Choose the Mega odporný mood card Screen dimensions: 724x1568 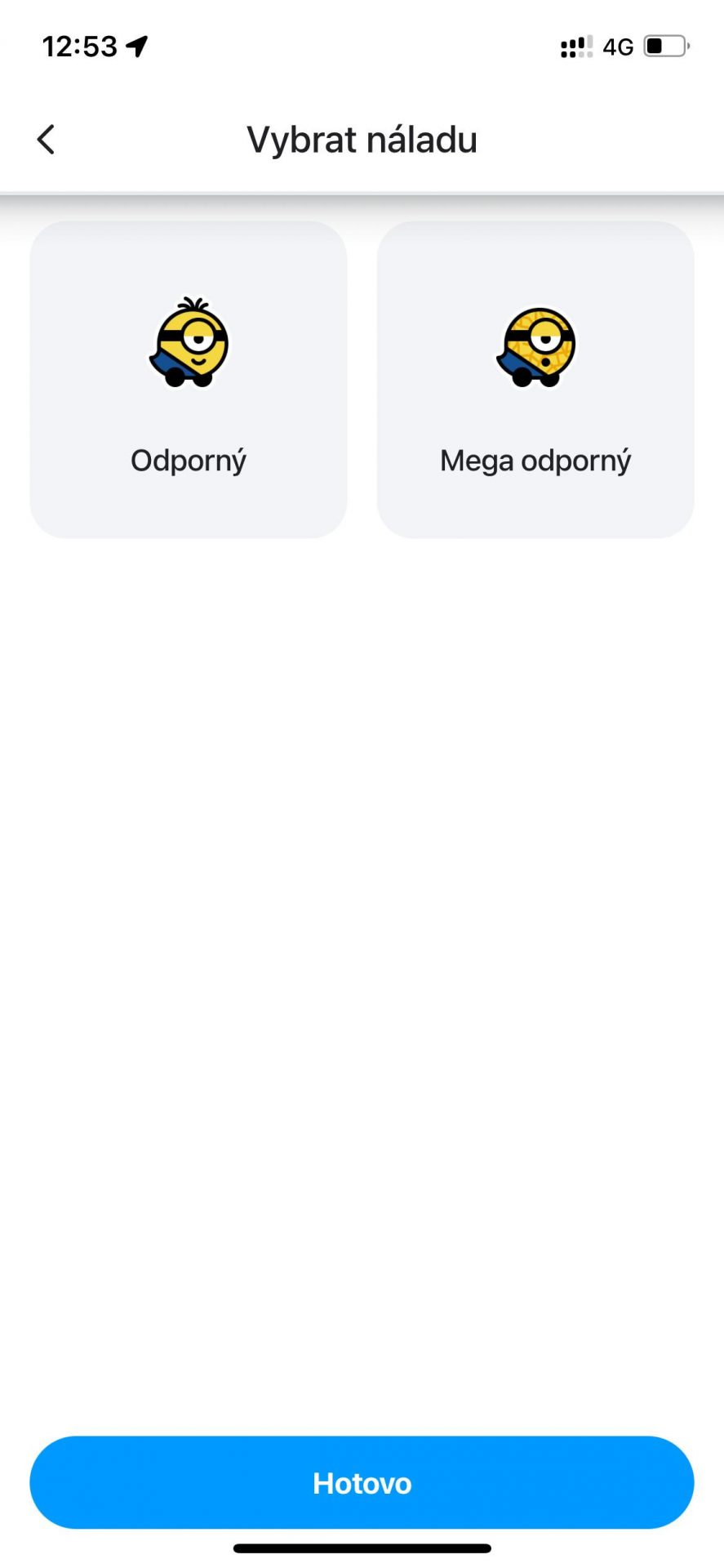click(x=535, y=380)
